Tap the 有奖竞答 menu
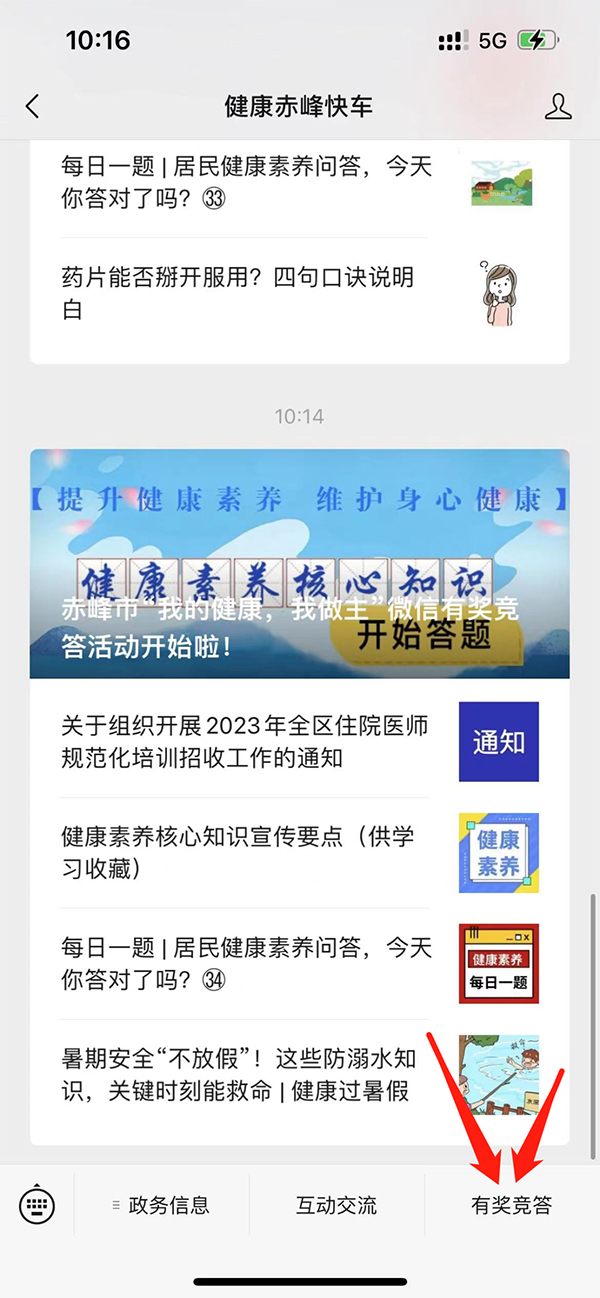Viewport: 600px width, 1298px height. (512, 1205)
